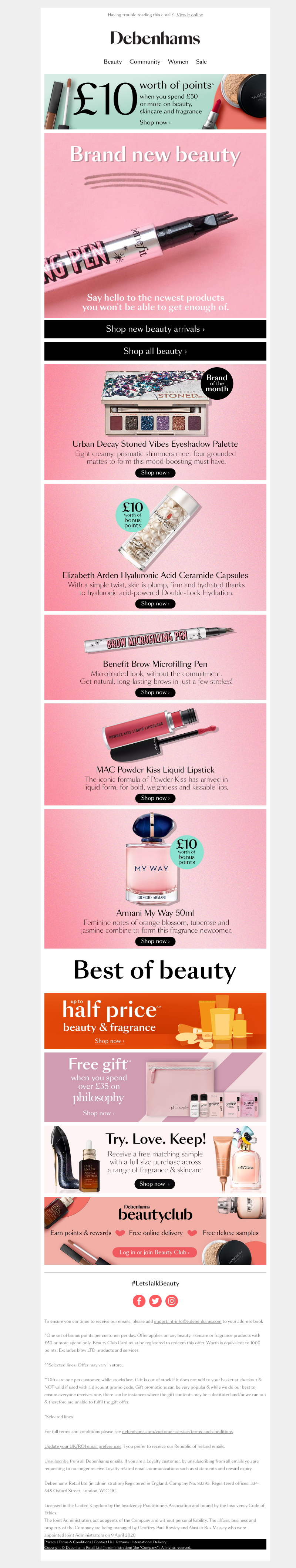Image resolution: width=296 pixels, height=1568 pixels.
Task: Shop now in Try. Love. Keep! banner
Action: pyautogui.click(x=155, y=1184)
